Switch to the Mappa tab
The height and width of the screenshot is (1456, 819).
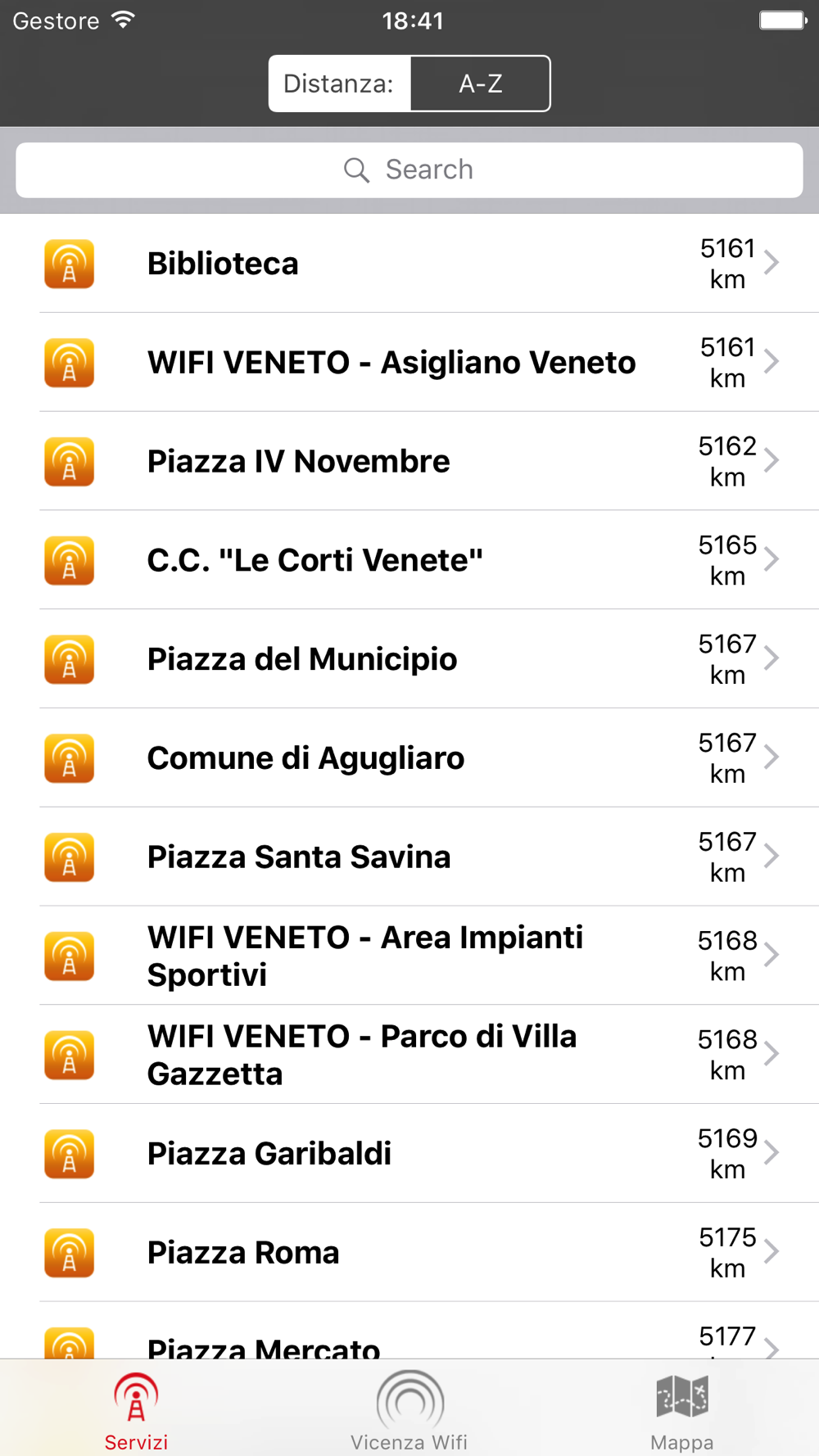click(x=681, y=1411)
